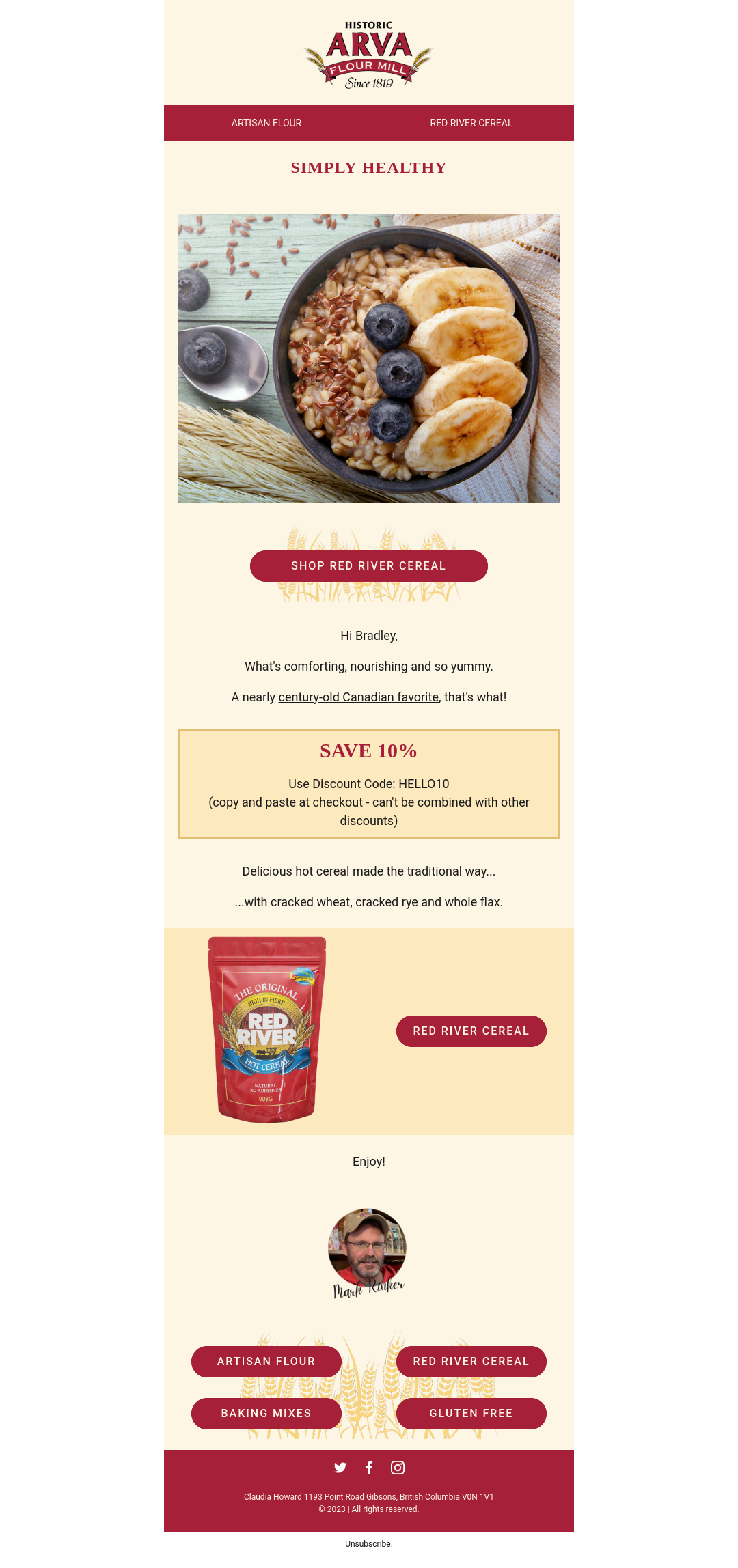The height and width of the screenshot is (1568, 738).
Task: Select the Baking Mixes button
Action: (x=266, y=1413)
